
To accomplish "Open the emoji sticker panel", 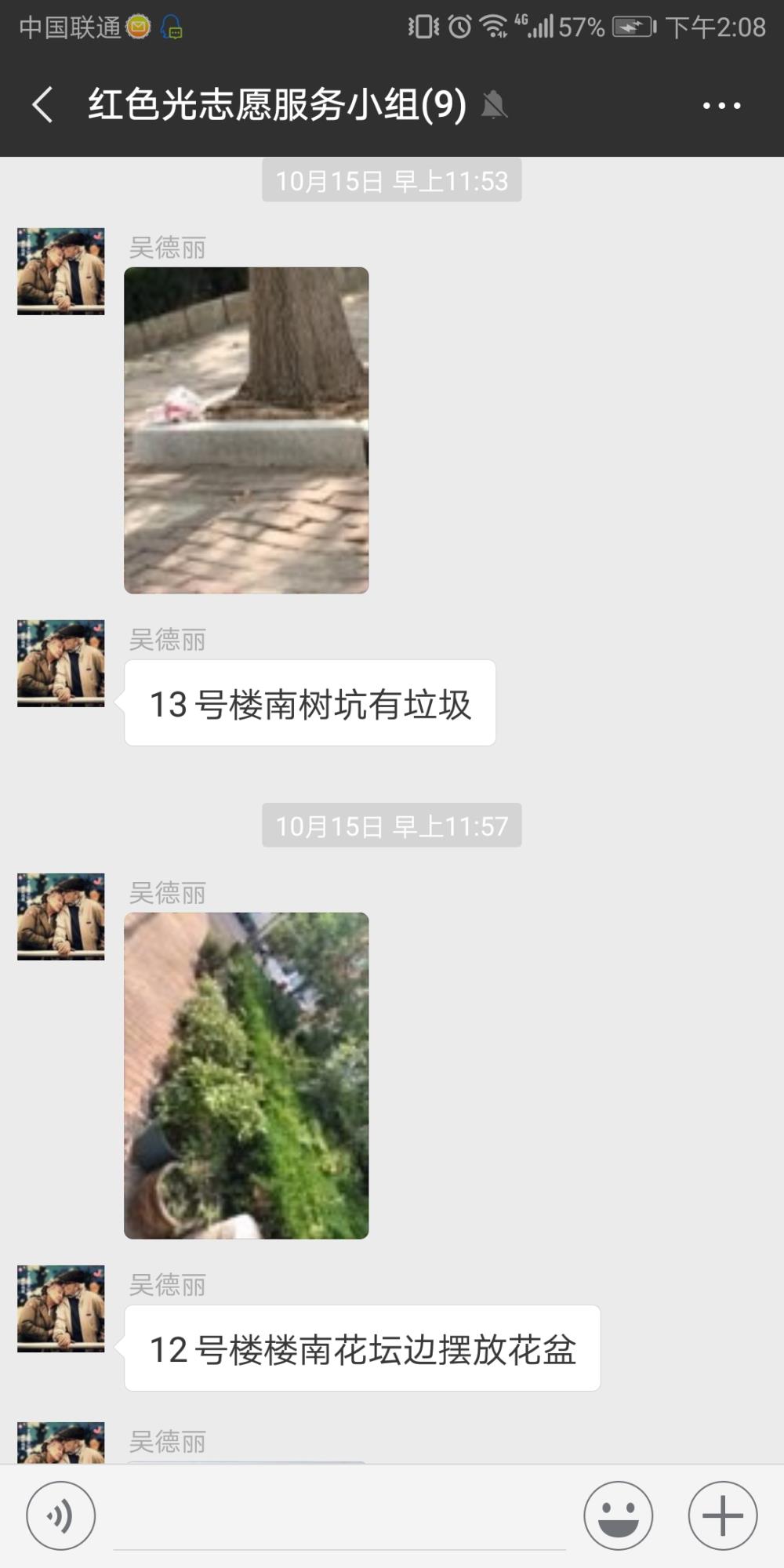I will point(619,1515).
